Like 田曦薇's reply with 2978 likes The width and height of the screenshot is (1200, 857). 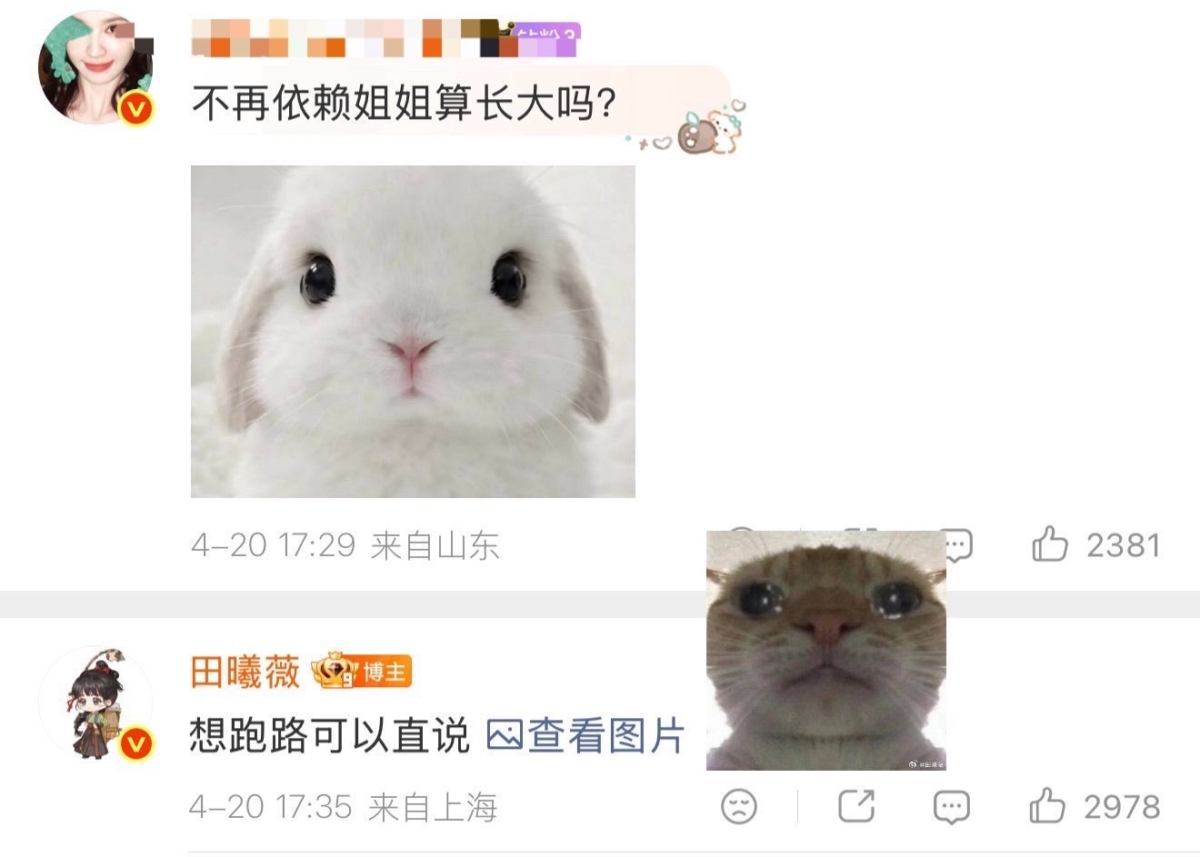(1048, 806)
